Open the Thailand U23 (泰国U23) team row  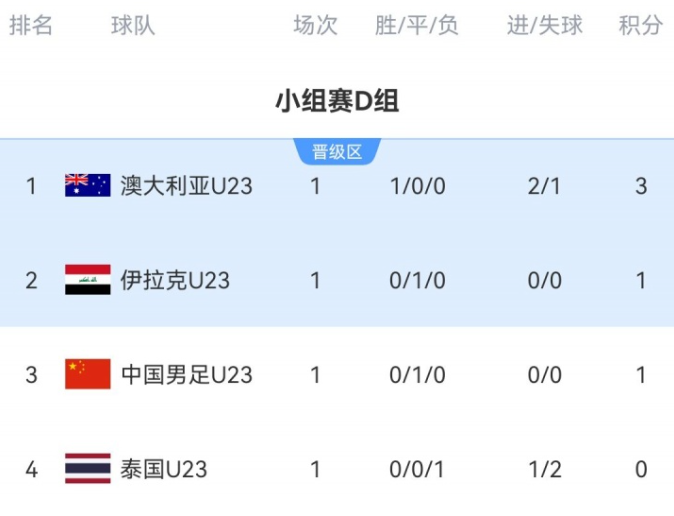(x=164, y=469)
